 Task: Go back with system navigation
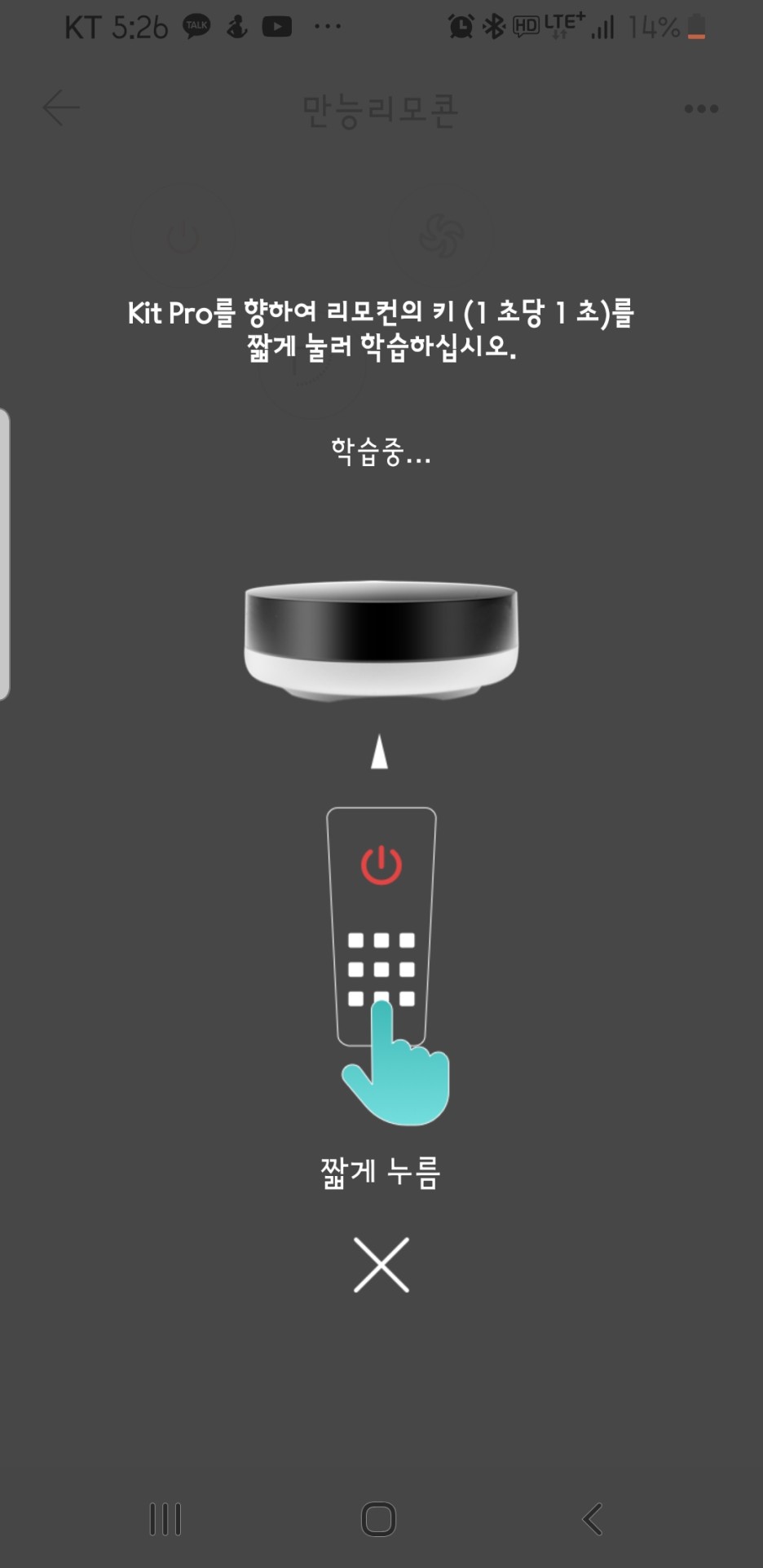click(x=593, y=1519)
